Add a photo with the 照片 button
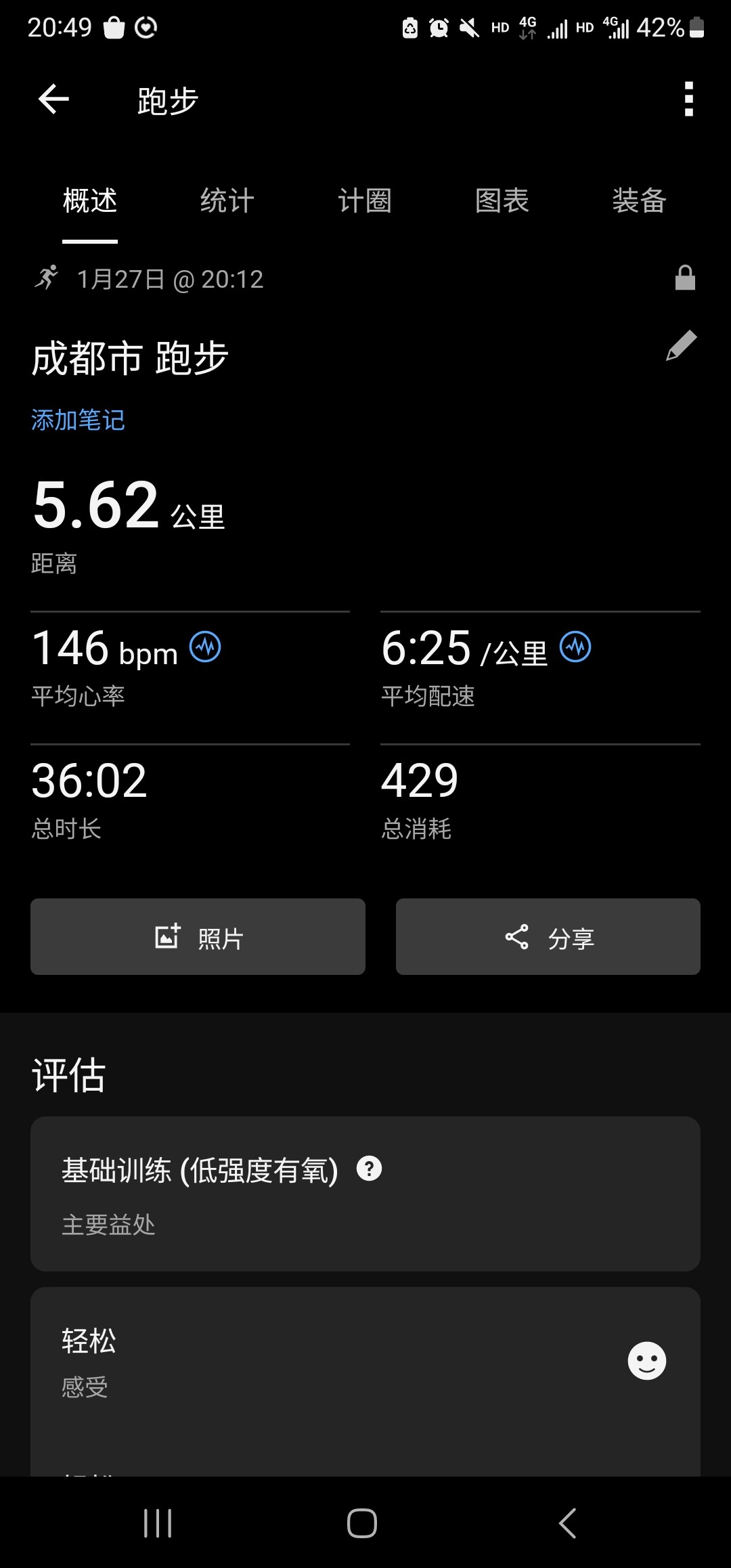 pos(198,937)
